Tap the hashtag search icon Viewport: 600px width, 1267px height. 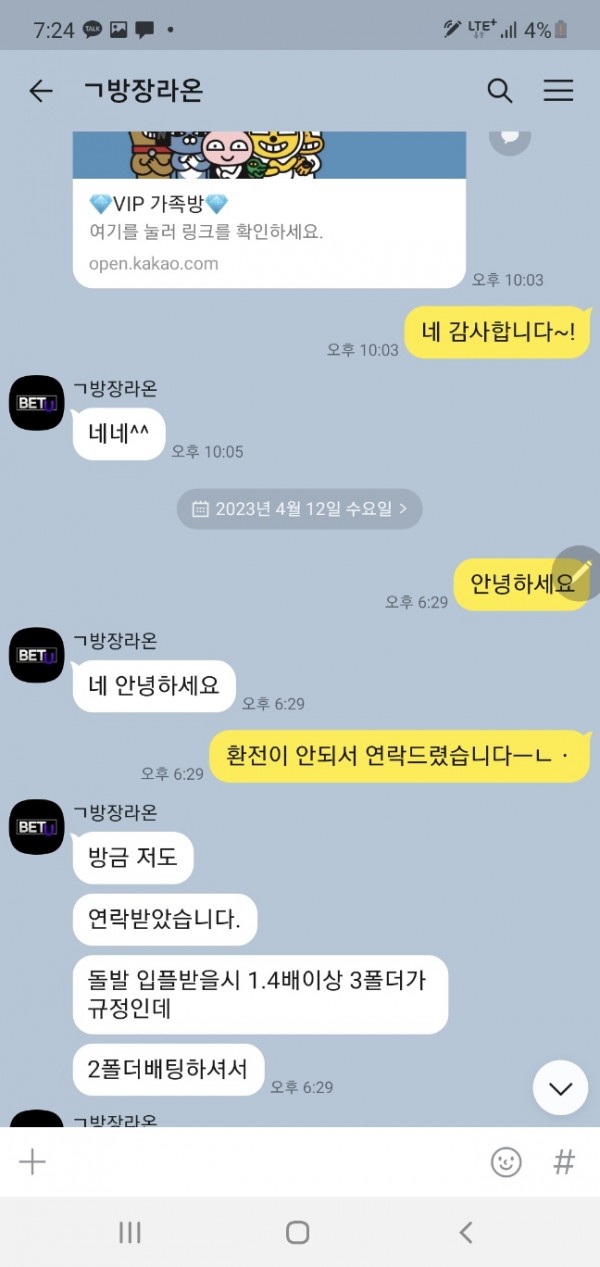564,1161
